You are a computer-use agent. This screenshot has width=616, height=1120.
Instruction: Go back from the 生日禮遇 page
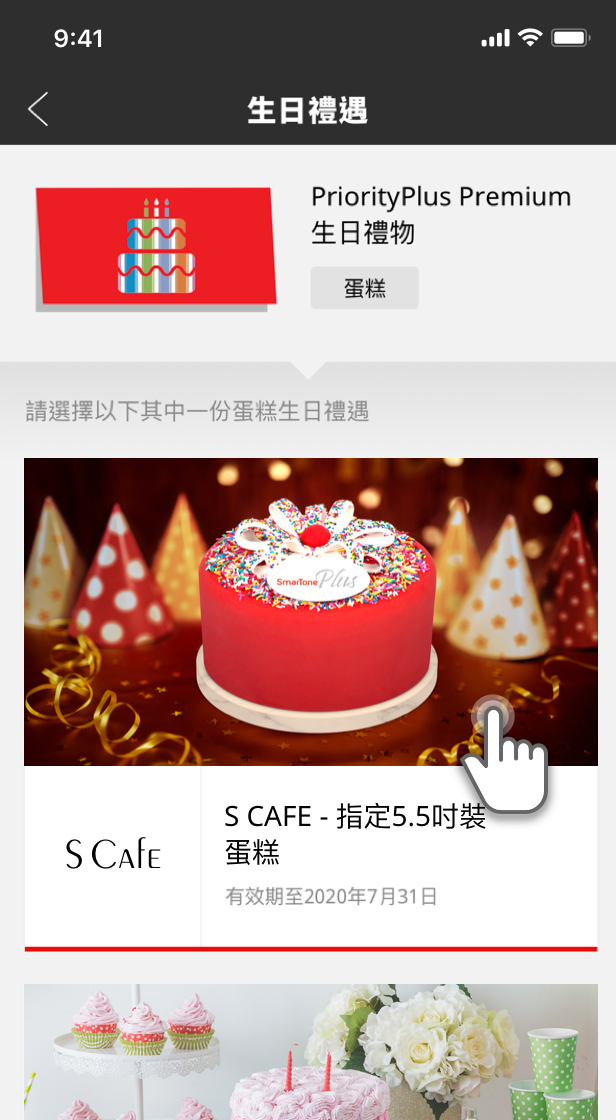(38, 109)
